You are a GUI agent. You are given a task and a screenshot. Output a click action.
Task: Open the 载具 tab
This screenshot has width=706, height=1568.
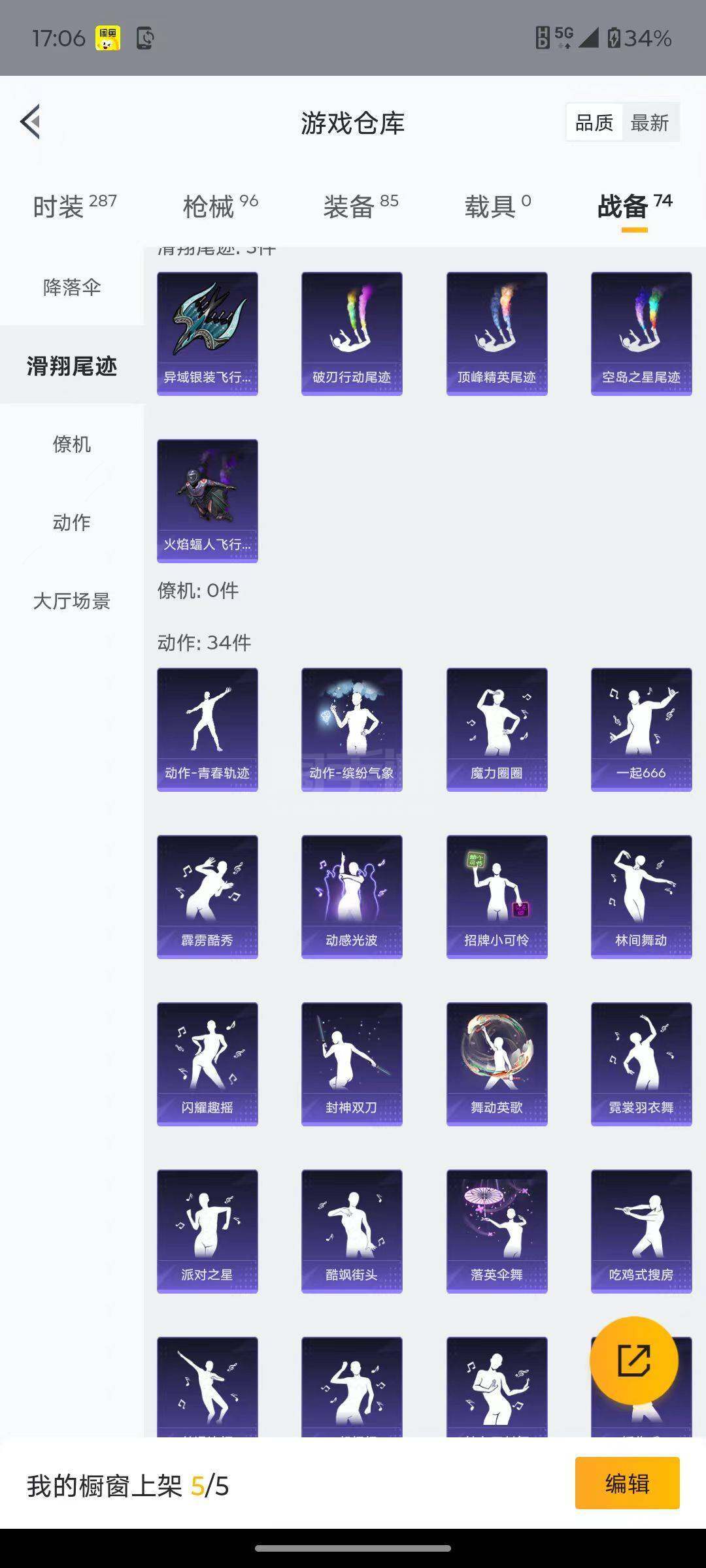497,206
